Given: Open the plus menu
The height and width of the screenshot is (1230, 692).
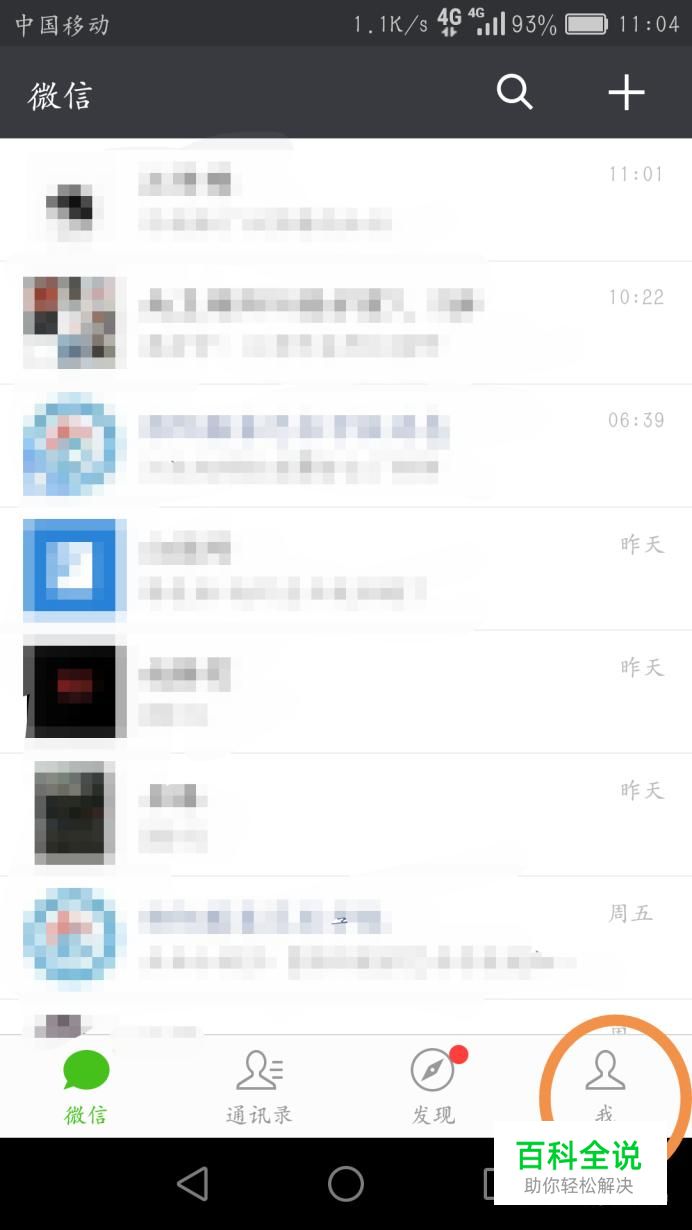Looking at the screenshot, I should click(626, 93).
